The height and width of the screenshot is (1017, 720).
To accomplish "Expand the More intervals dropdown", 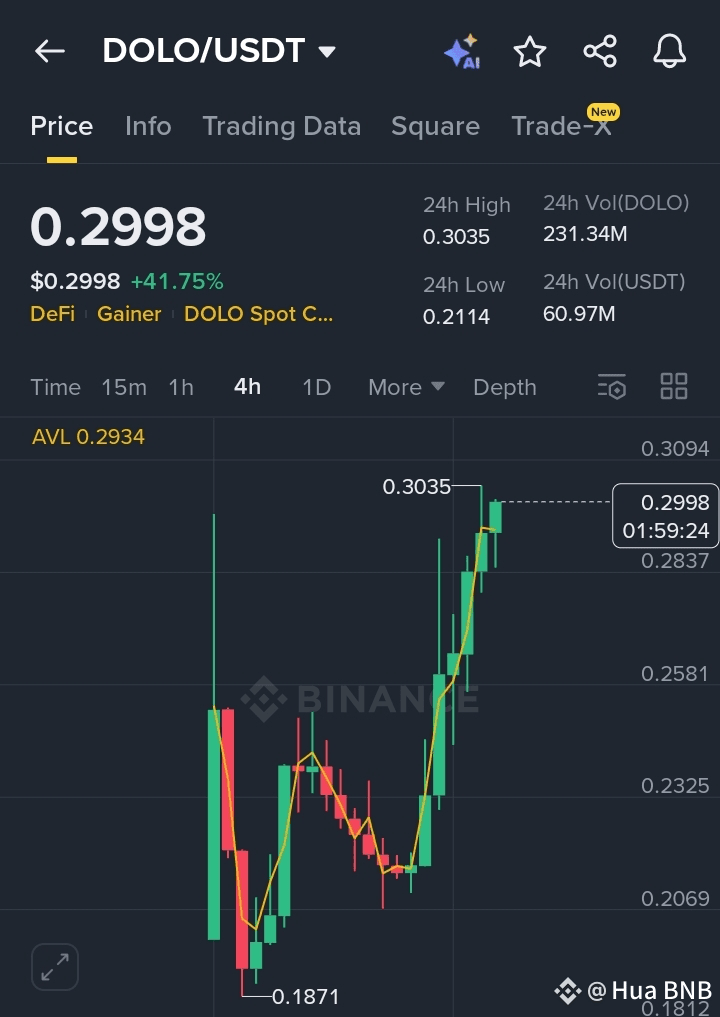I will point(406,387).
